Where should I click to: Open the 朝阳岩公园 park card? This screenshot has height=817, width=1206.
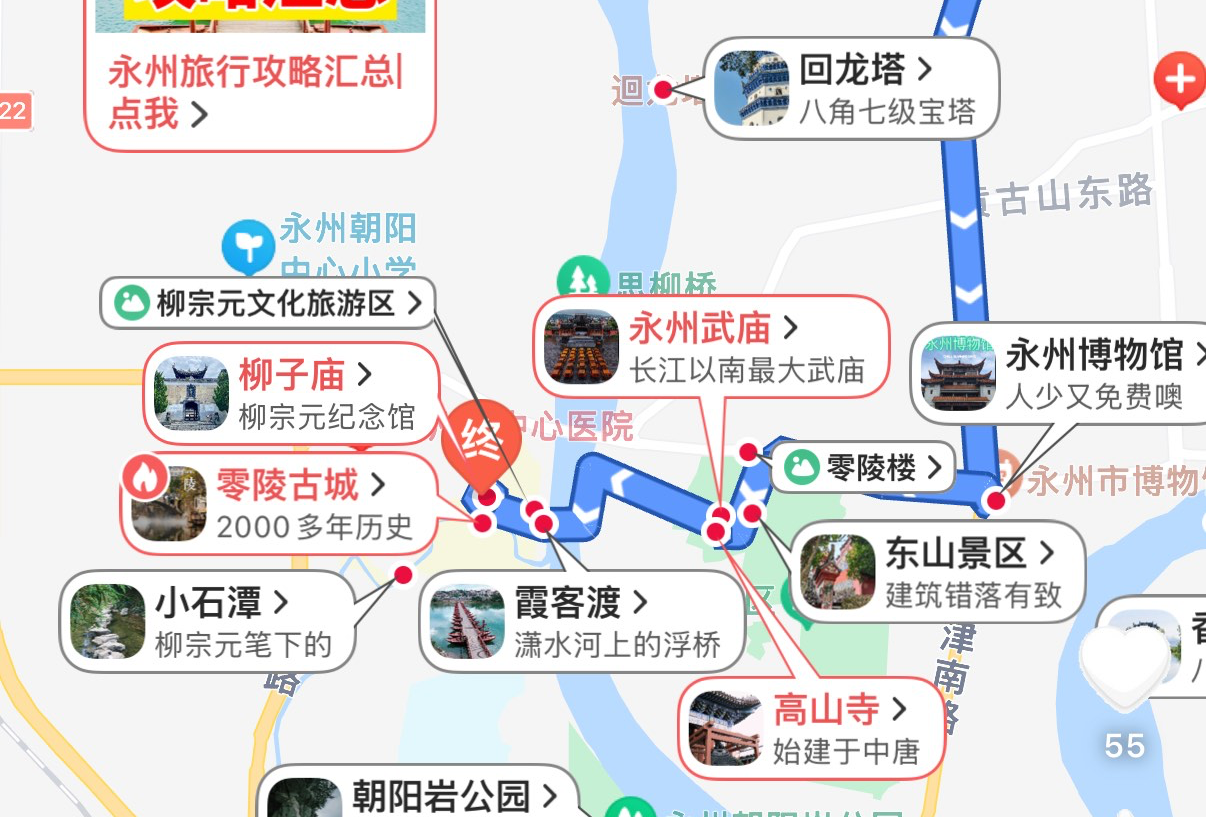pos(420,797)
